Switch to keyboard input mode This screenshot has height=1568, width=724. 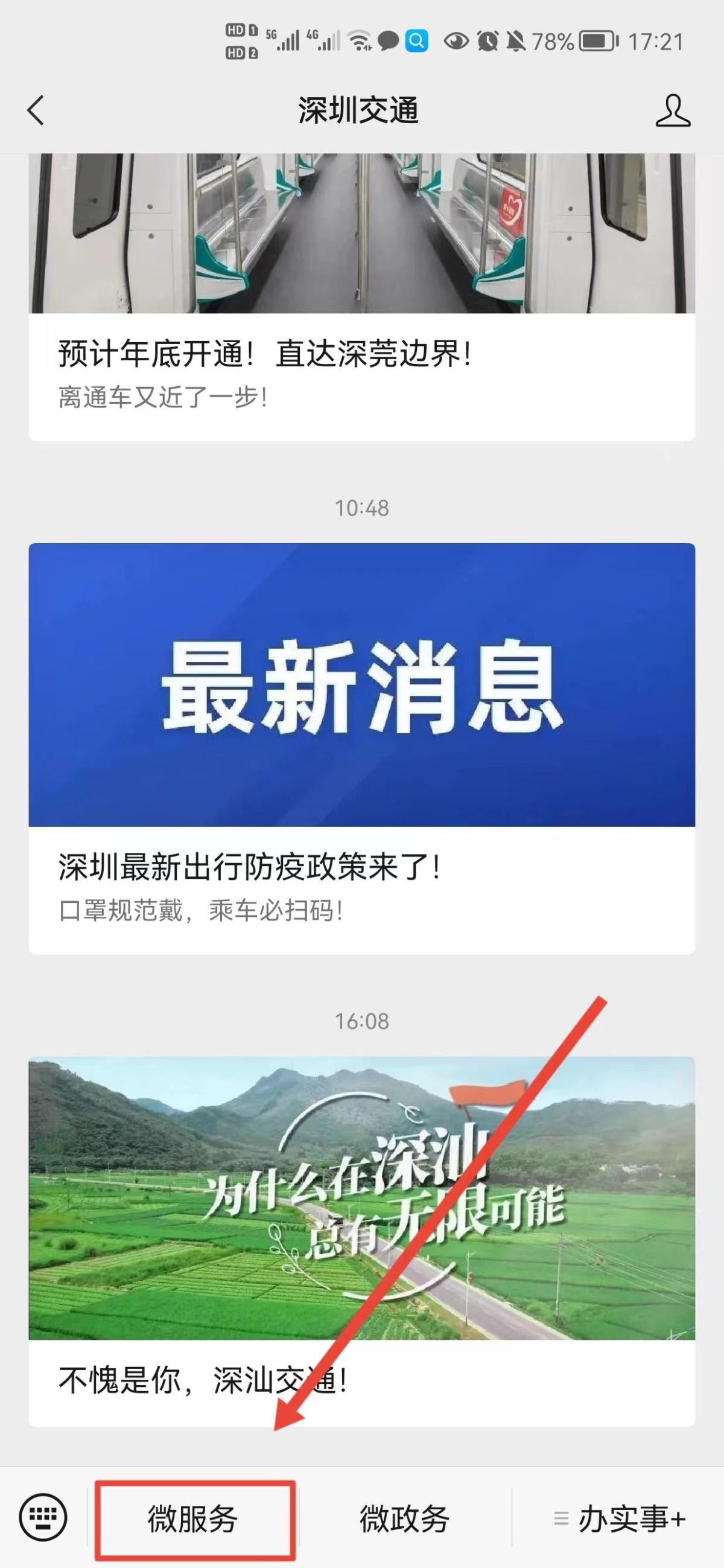coord(43,1517)
